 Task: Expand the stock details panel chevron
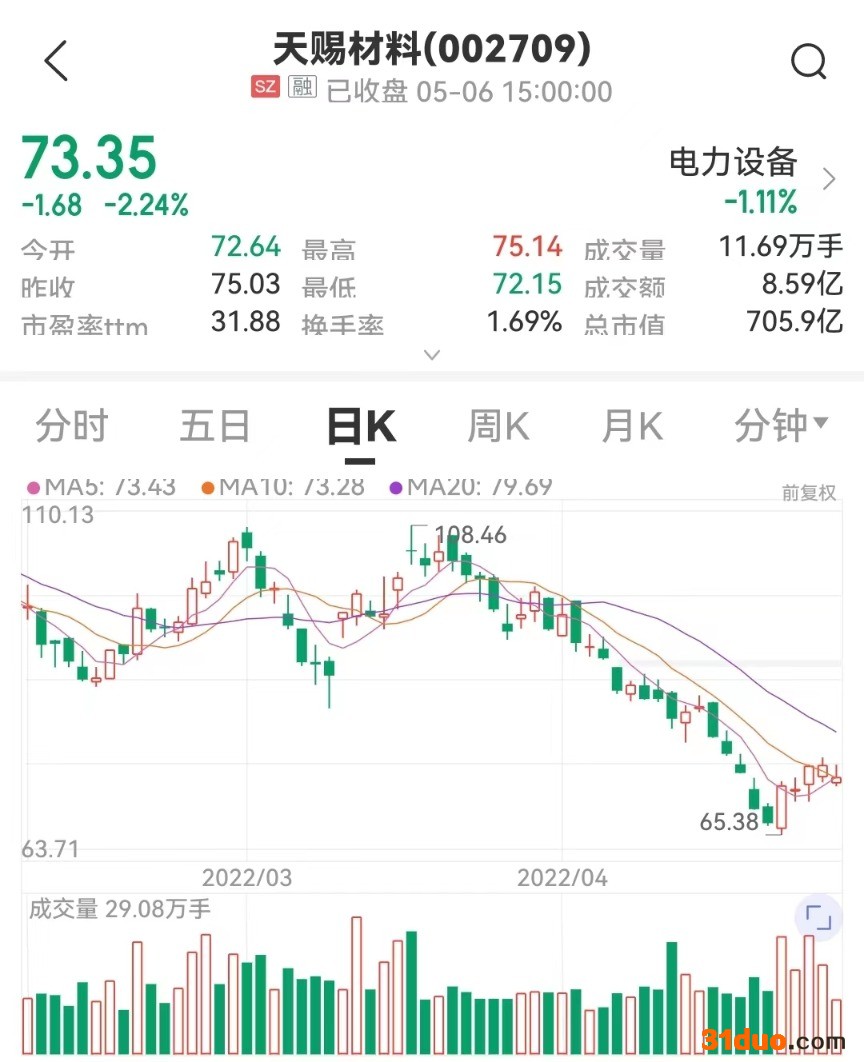click(x=432, y=355)
